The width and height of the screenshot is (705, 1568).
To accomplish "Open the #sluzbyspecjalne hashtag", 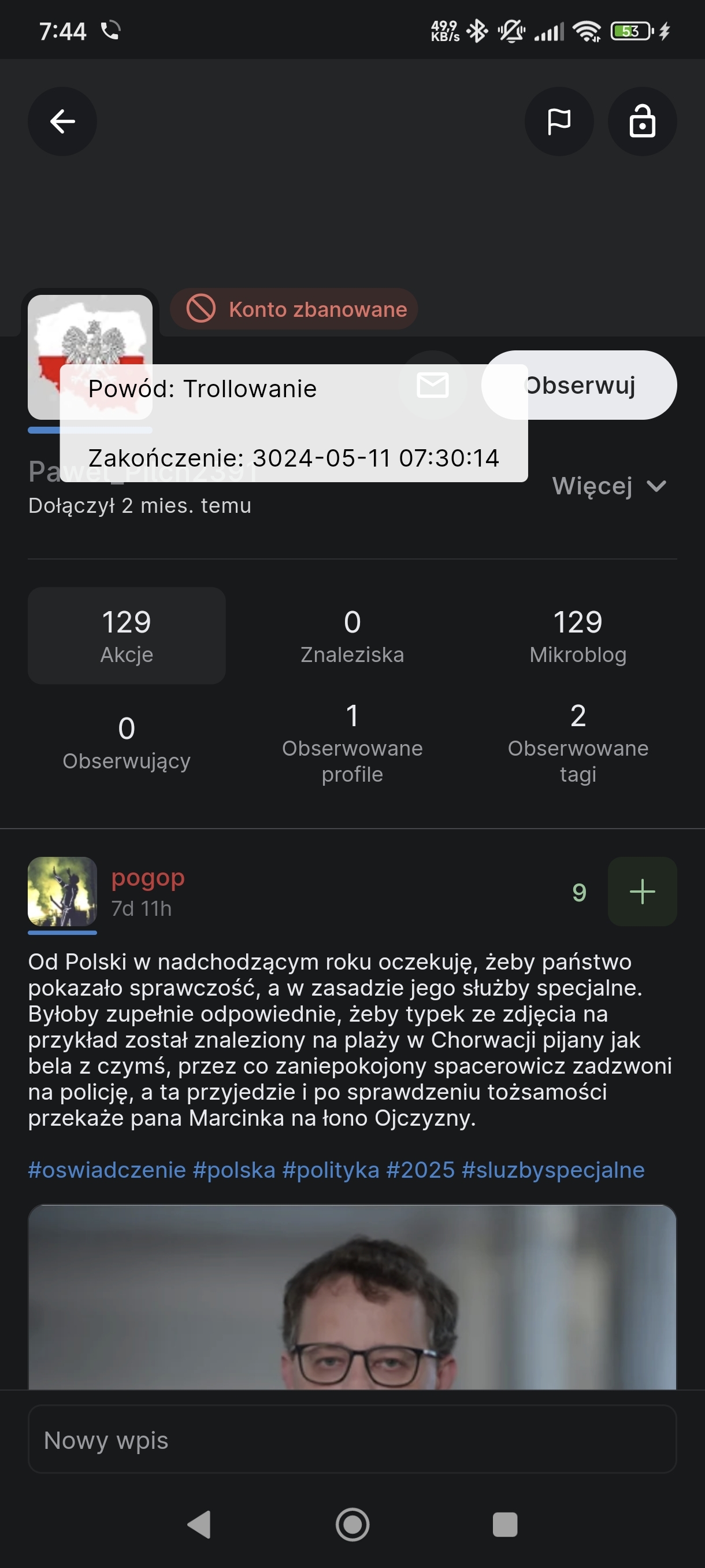I will click(553, 1170).
